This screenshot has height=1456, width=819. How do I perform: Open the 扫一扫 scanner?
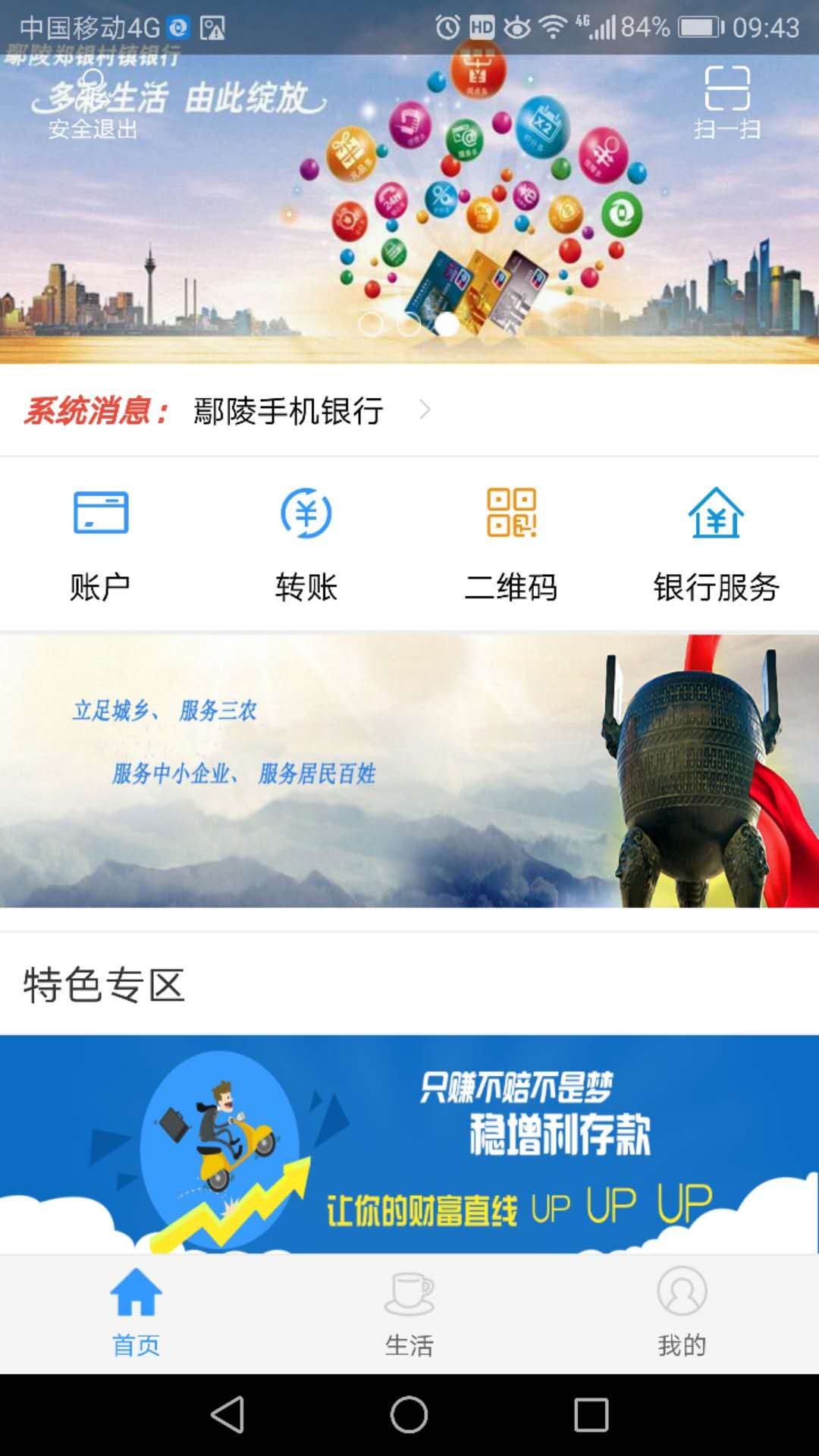[727, 102]
